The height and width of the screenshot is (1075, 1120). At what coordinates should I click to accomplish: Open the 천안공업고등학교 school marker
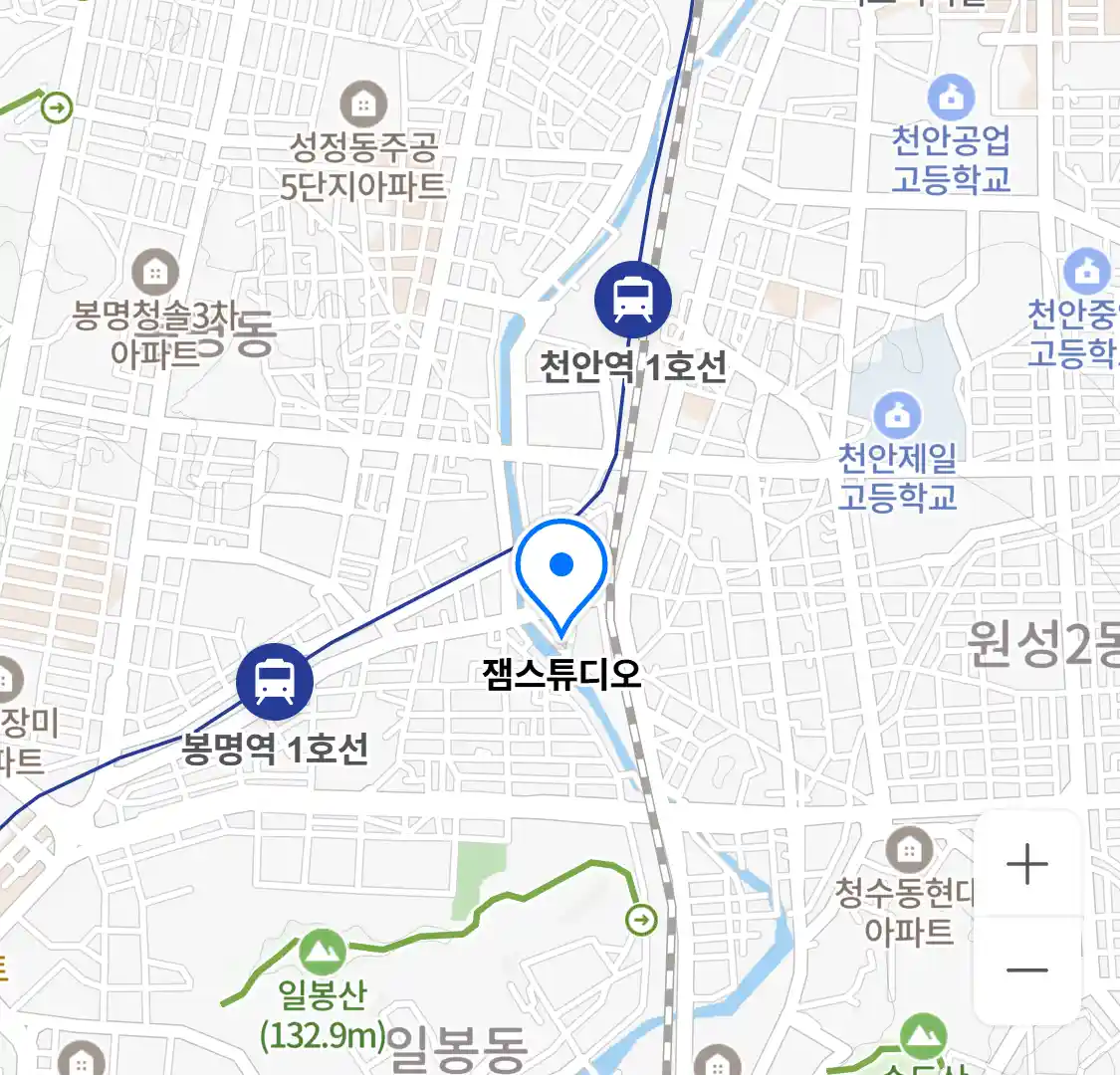pyautogui.click(x=951, y=98)
